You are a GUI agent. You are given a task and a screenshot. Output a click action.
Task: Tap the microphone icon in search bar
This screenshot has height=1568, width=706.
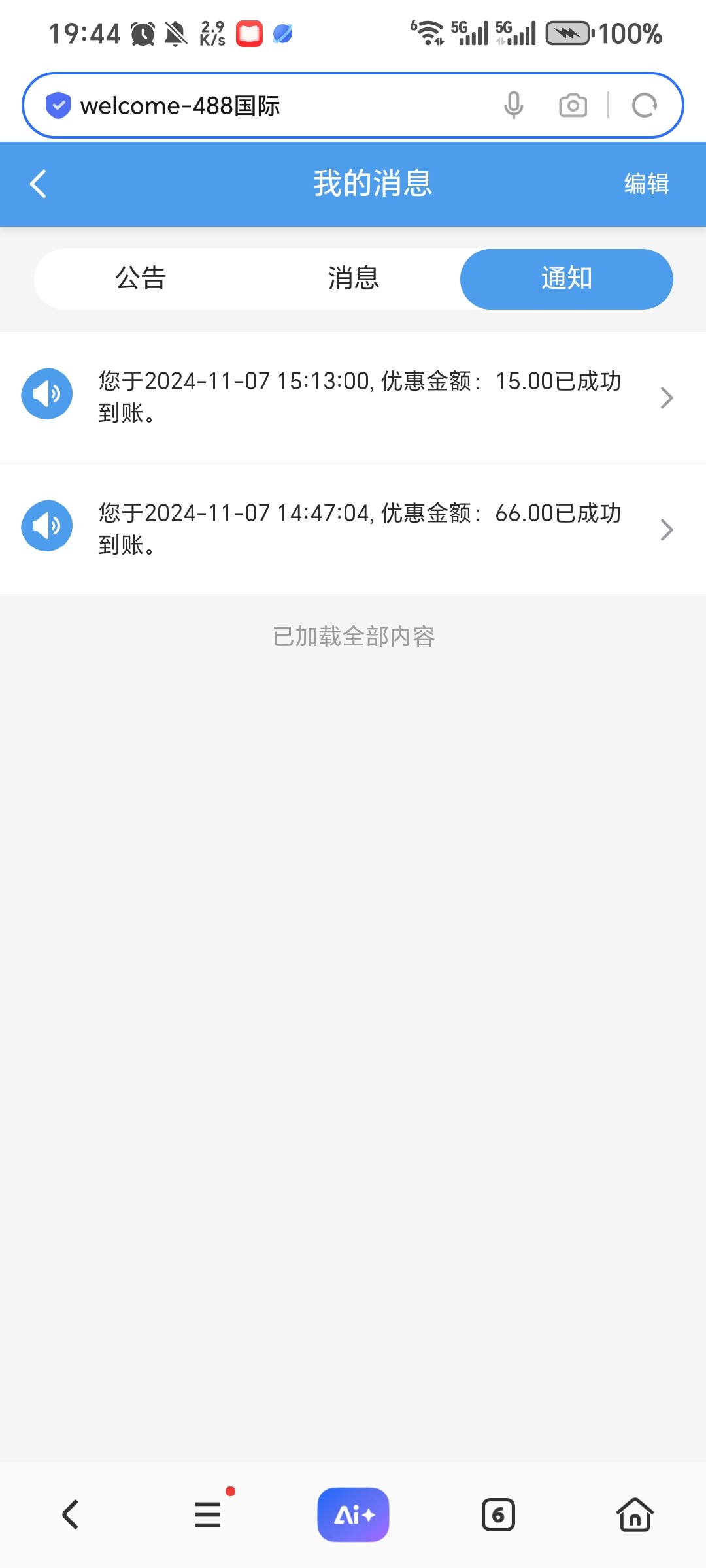point(514,105)
